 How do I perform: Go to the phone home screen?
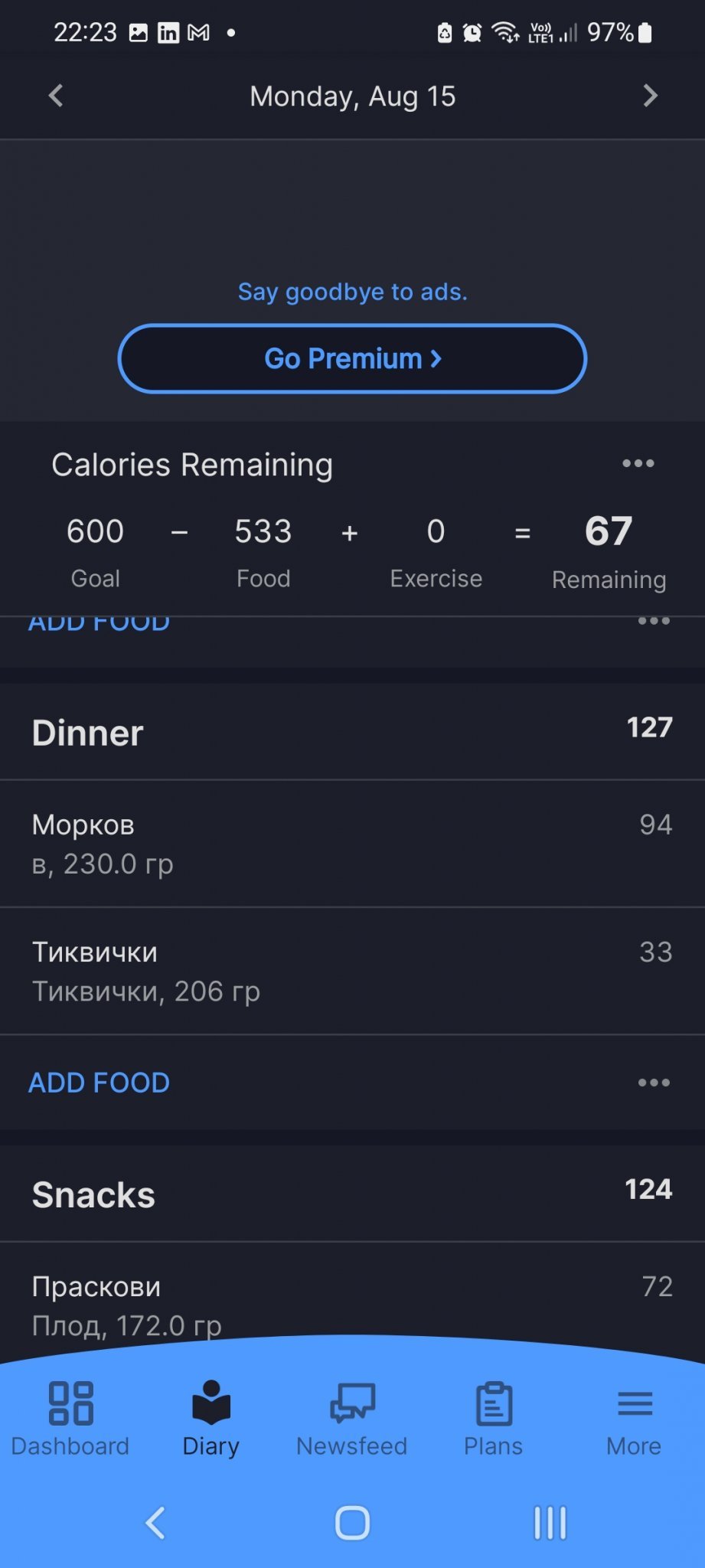[352, 1522]
